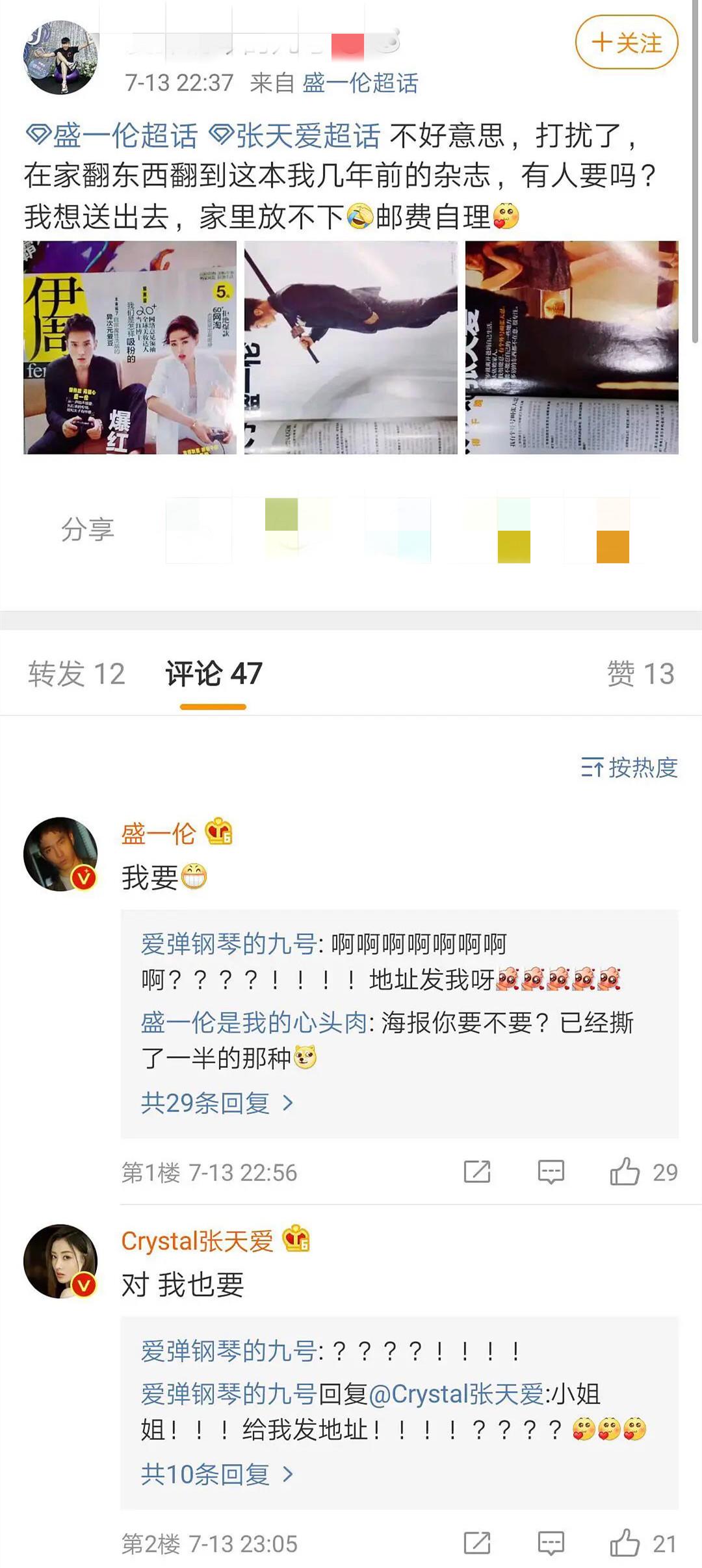Open Crystal张天爱's profile name
Image resolution: width=702 pixels, height=1568 pixels.
[x=197, y=1241]
